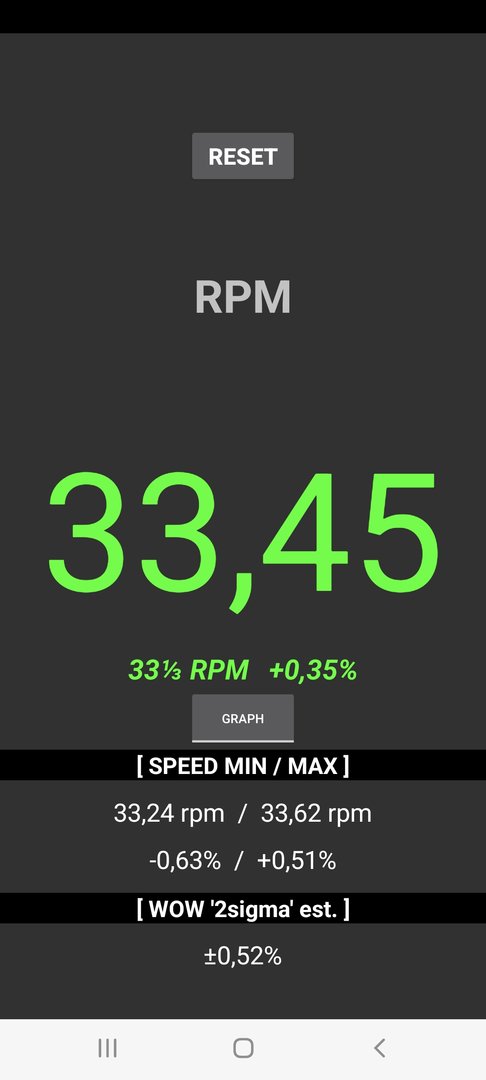The height and width of the screenshot is (1080, 486).
Task: Go to the home screen
Action: pos(243,1048)
